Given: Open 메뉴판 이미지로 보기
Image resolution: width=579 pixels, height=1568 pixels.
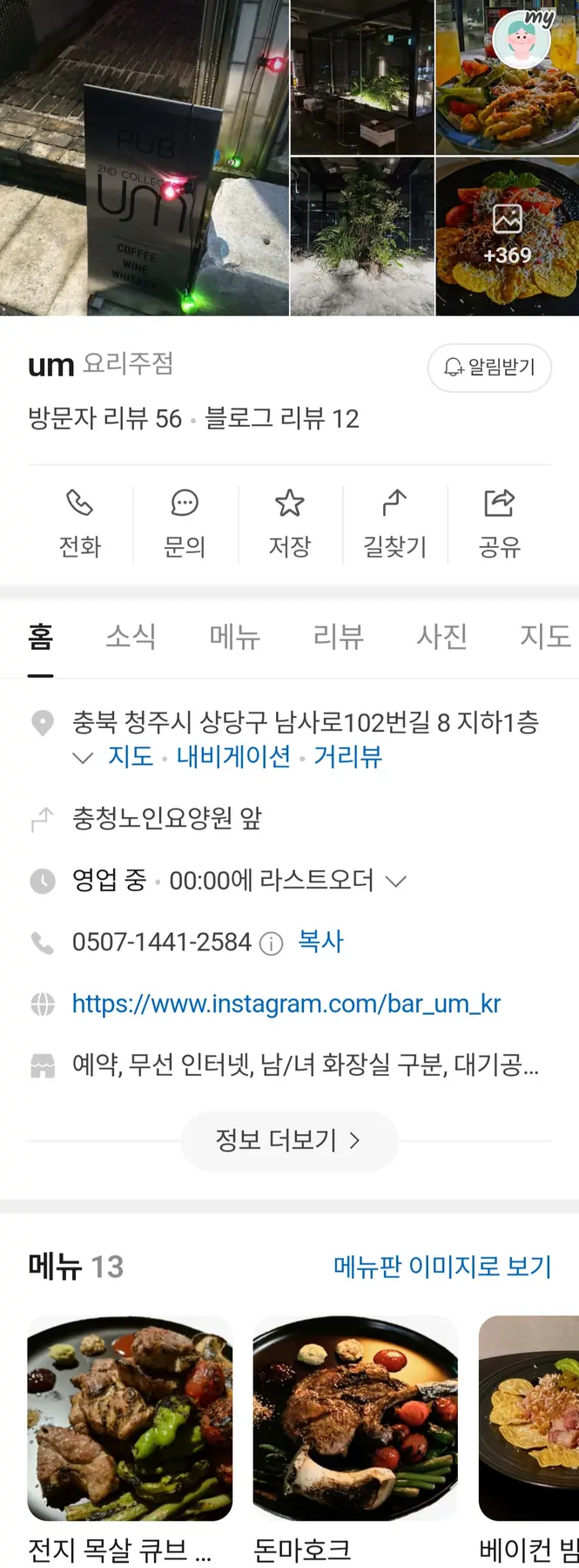Looking at the screenshot, I should (442, 1266).
